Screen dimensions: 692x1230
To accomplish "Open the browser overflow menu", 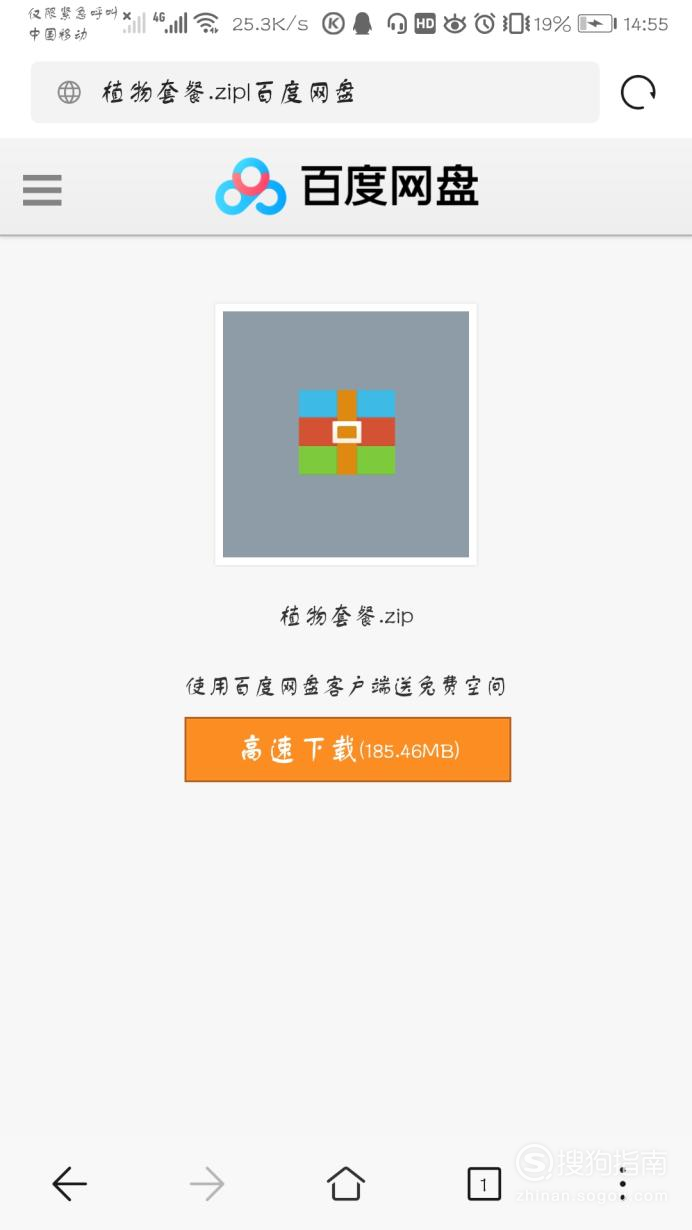I will [622, 1184].
